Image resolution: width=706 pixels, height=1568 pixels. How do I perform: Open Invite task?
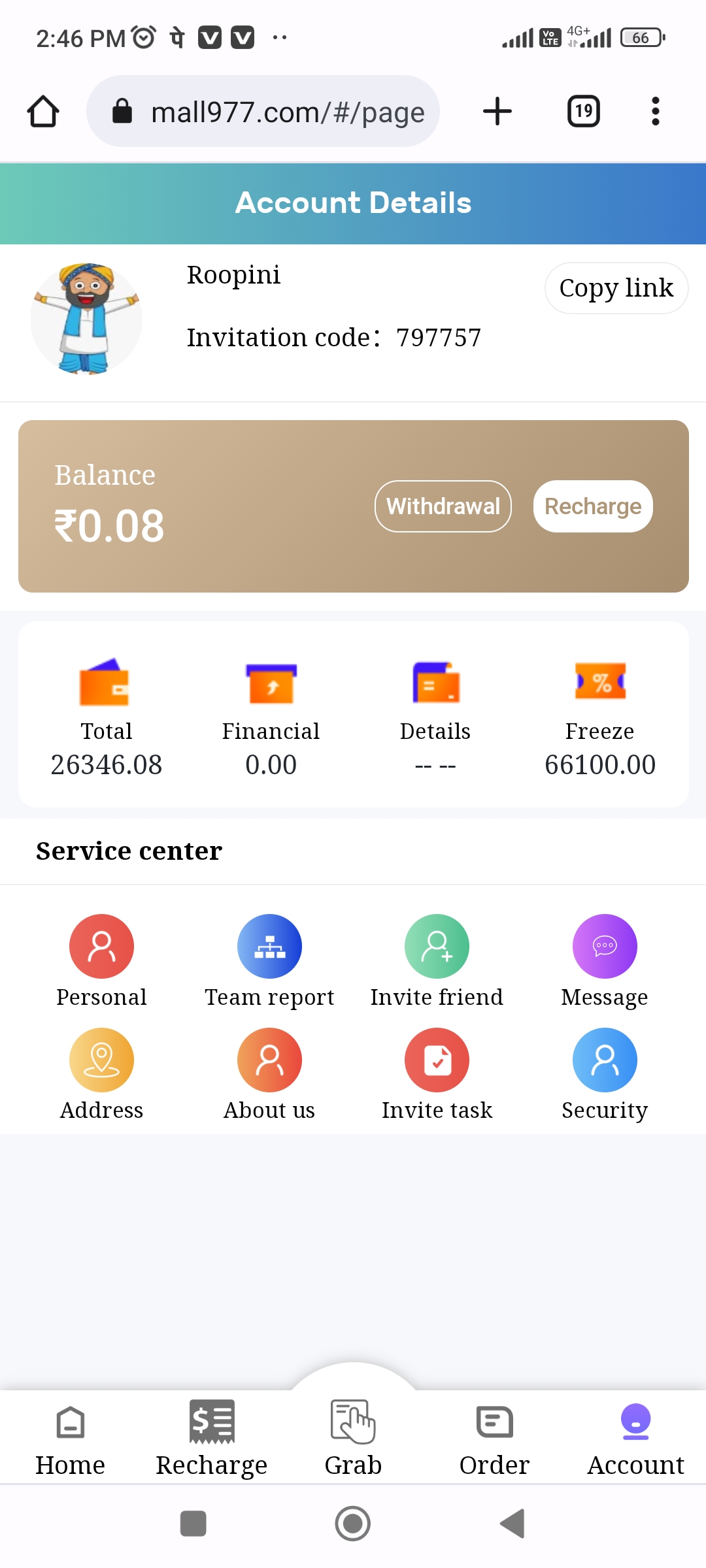click(x=437, y=1073)
